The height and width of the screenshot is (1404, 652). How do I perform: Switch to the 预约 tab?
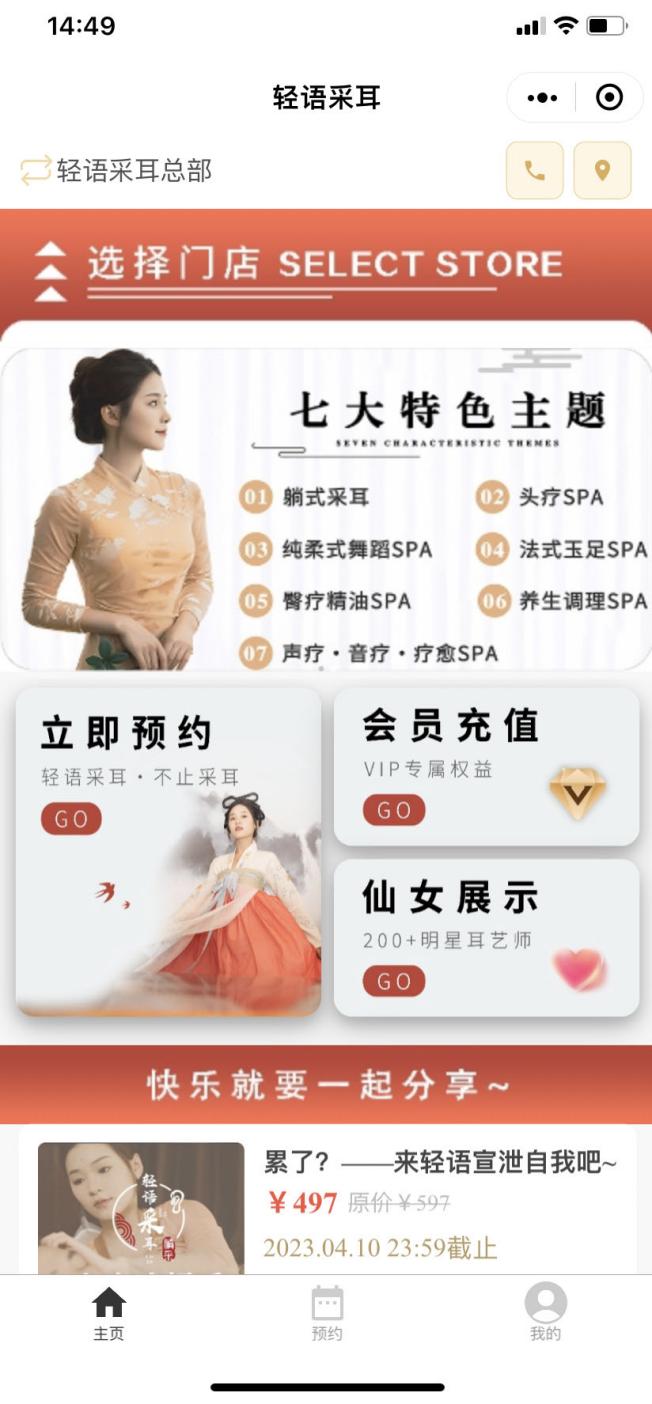(327, 1314)
